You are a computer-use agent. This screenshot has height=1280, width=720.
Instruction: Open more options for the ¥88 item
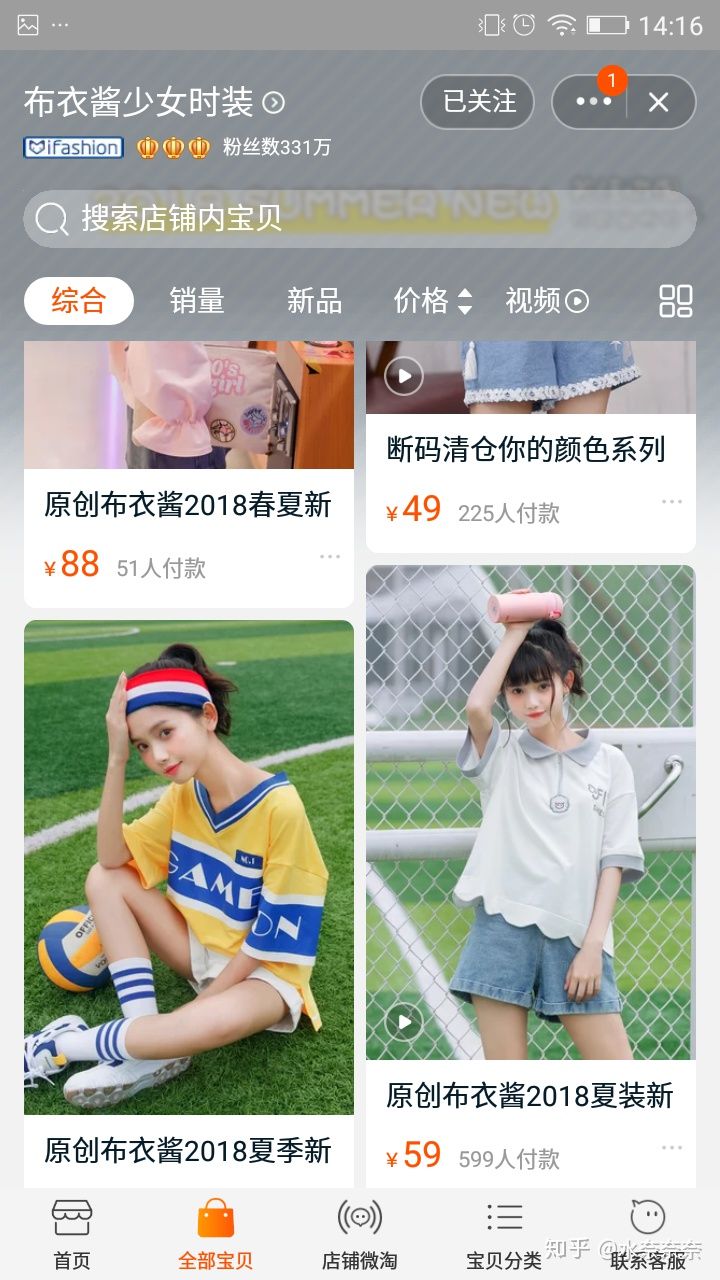[x=330, y=557]
